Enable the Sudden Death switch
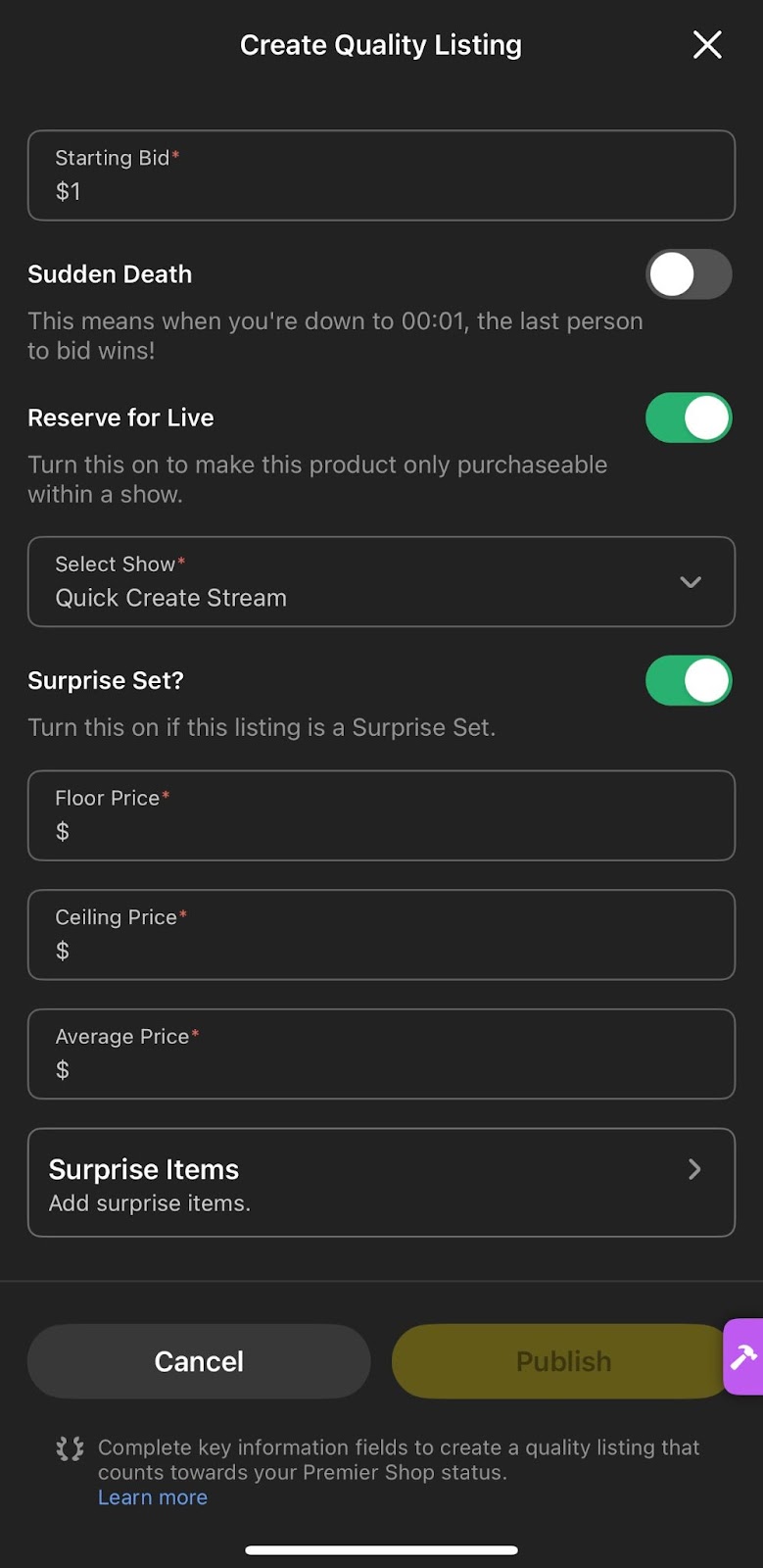Viewport: 763px width, 1568px height. tap(689, 274)
